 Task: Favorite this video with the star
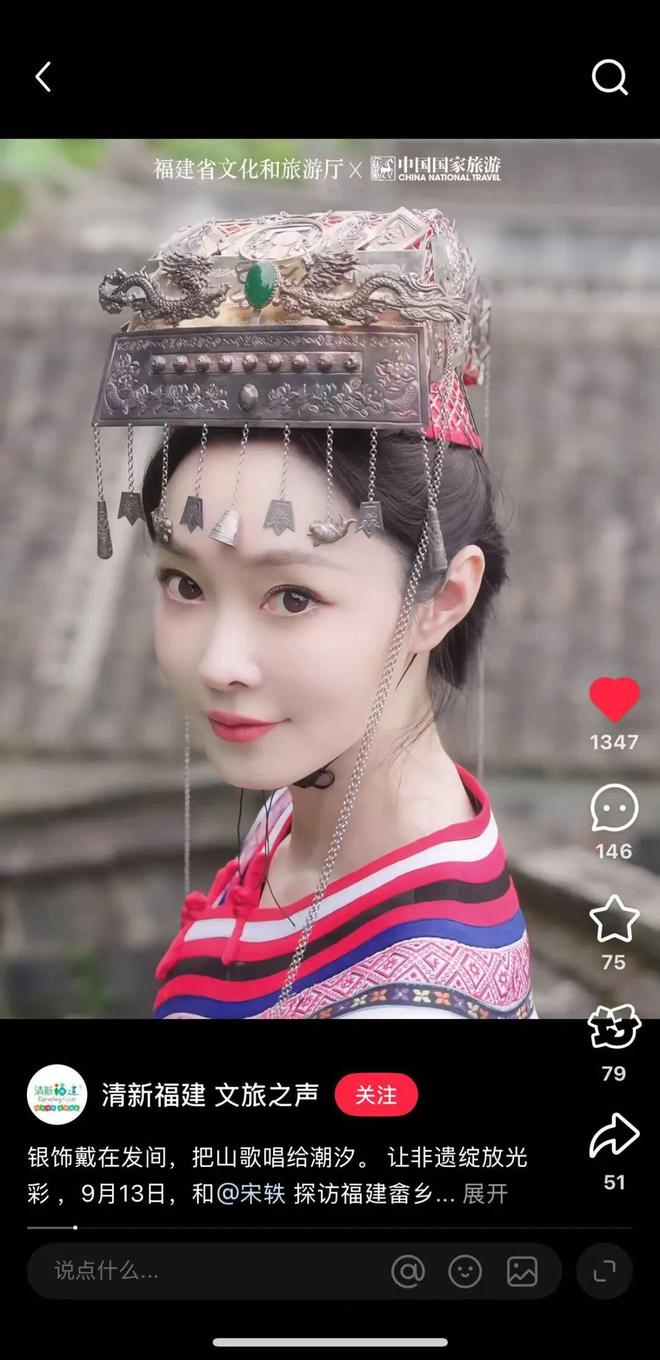click(613, 919)
